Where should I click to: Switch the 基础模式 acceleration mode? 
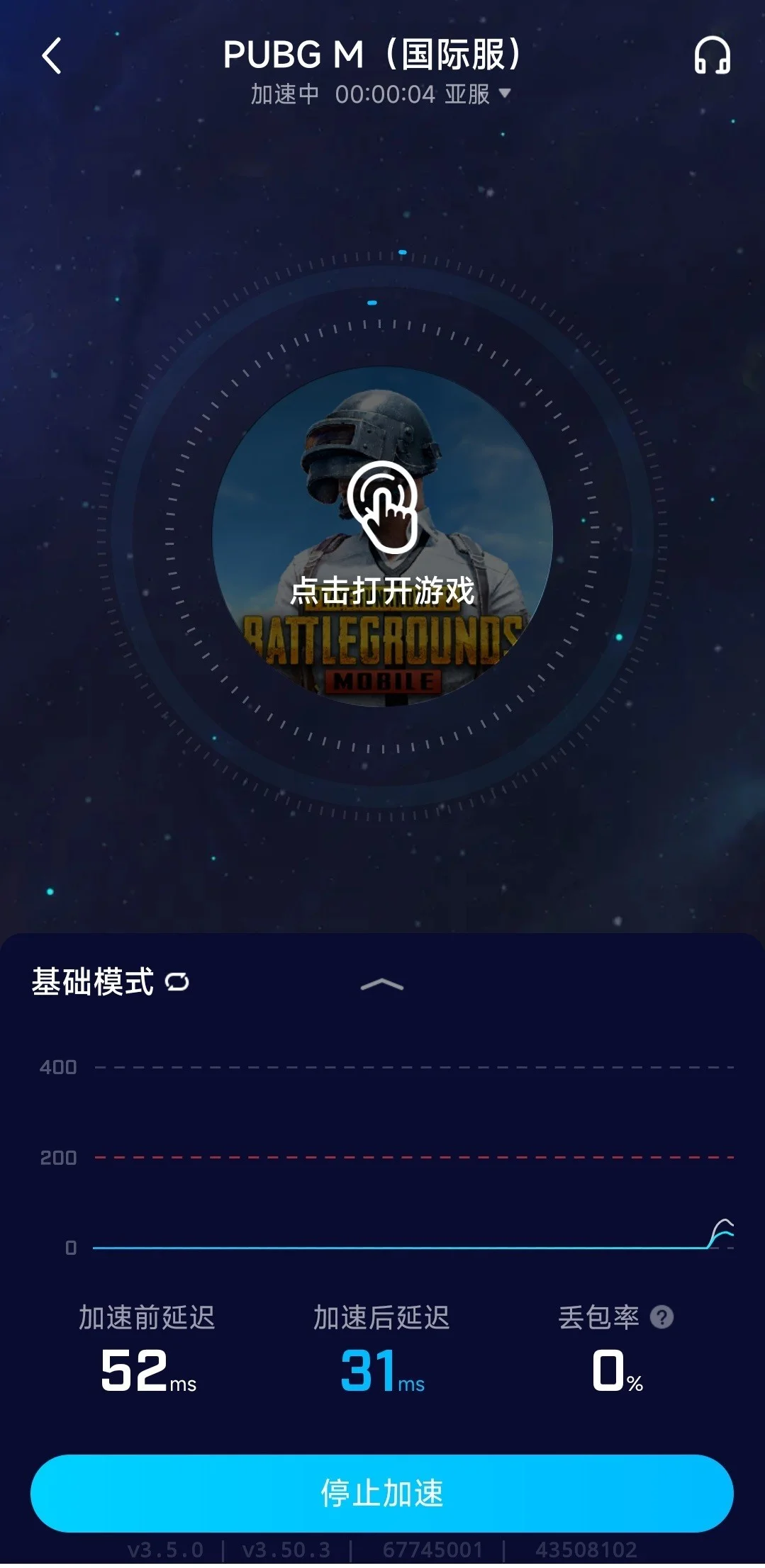point(177,981)
